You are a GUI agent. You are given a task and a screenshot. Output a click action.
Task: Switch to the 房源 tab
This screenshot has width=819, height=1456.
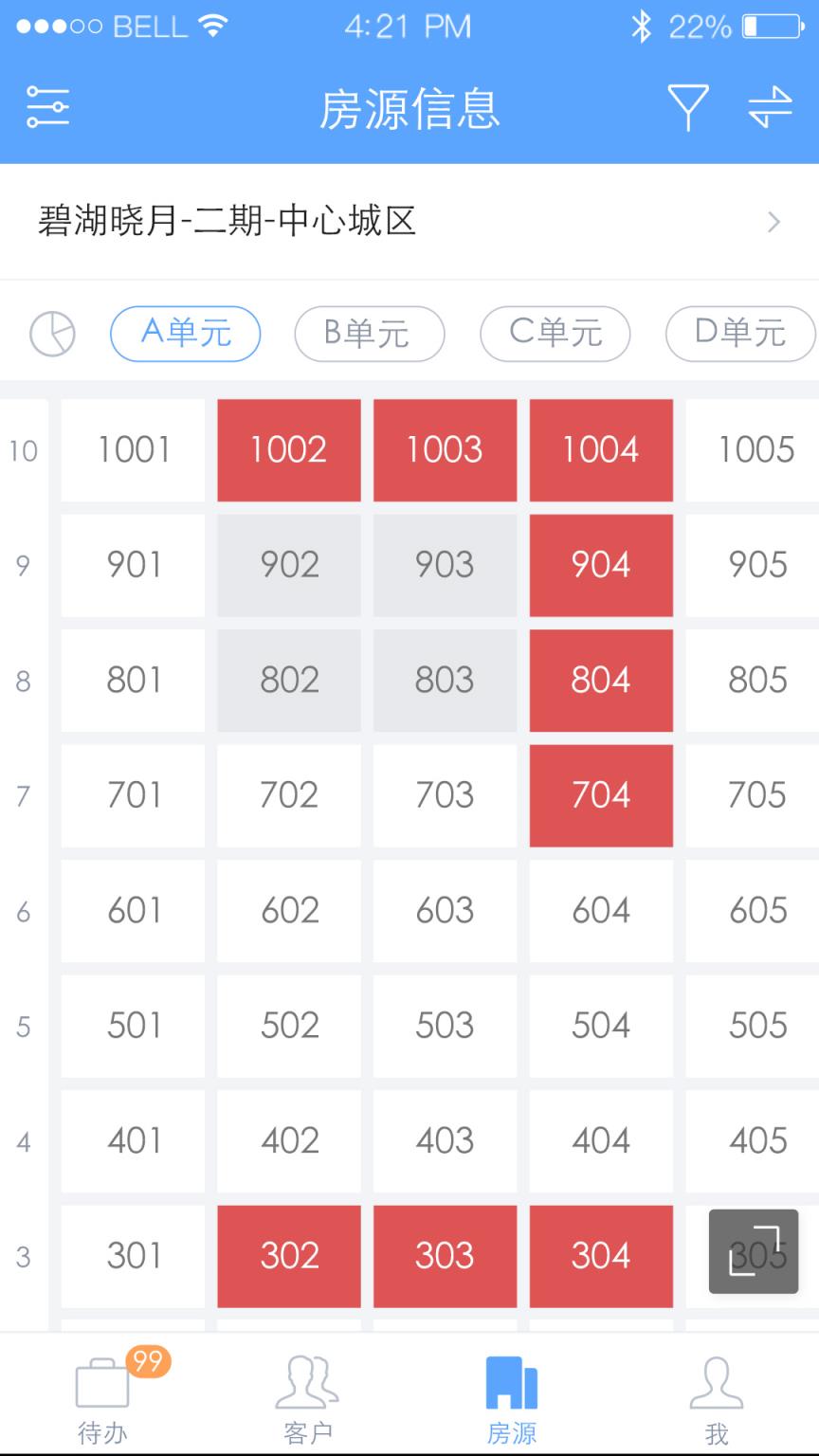(512, 1387)
